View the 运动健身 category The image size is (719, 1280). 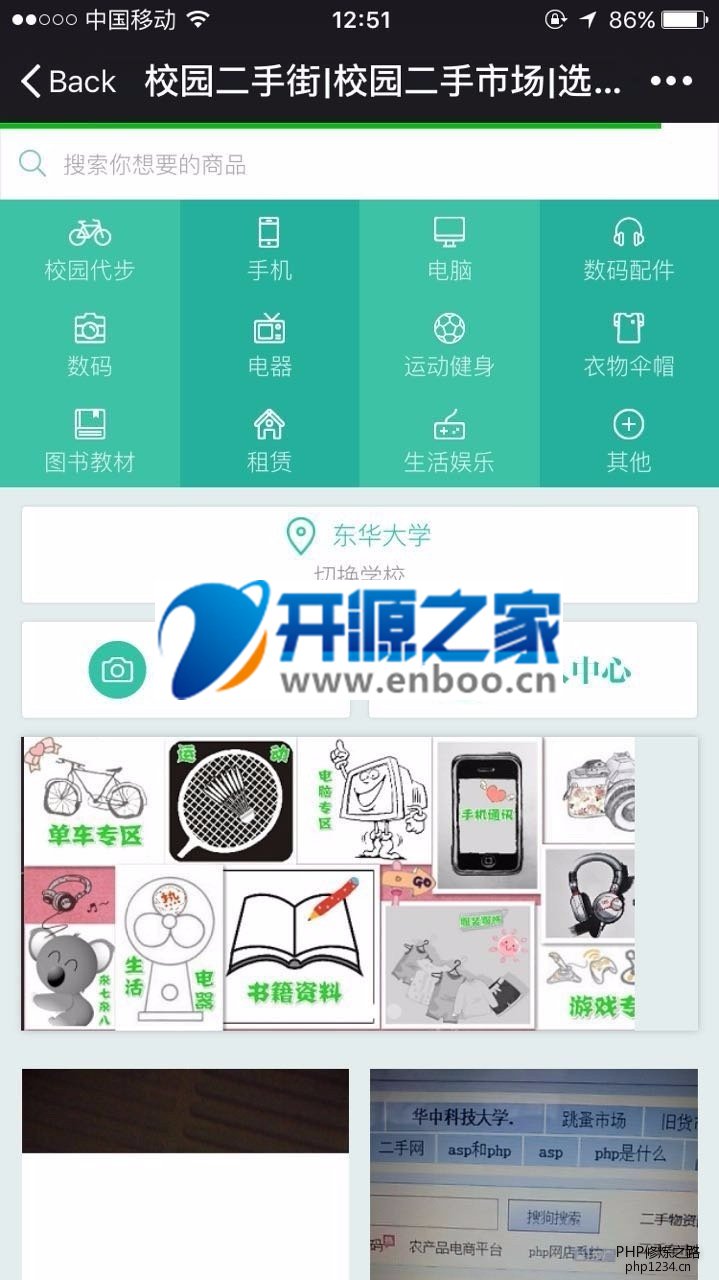tap(449, 346)
